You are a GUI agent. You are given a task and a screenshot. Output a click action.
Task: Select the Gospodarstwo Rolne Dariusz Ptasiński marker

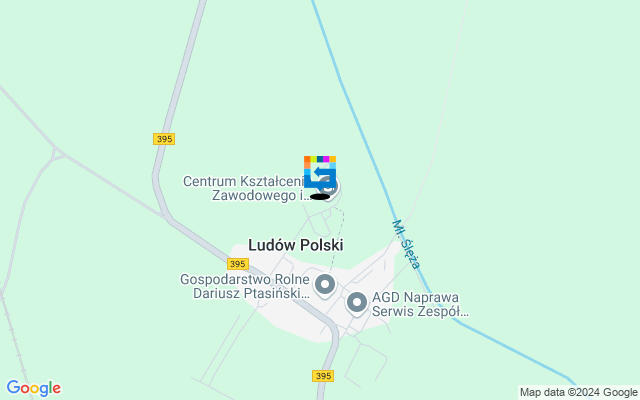pyautogui.click(x=324, y=286)
